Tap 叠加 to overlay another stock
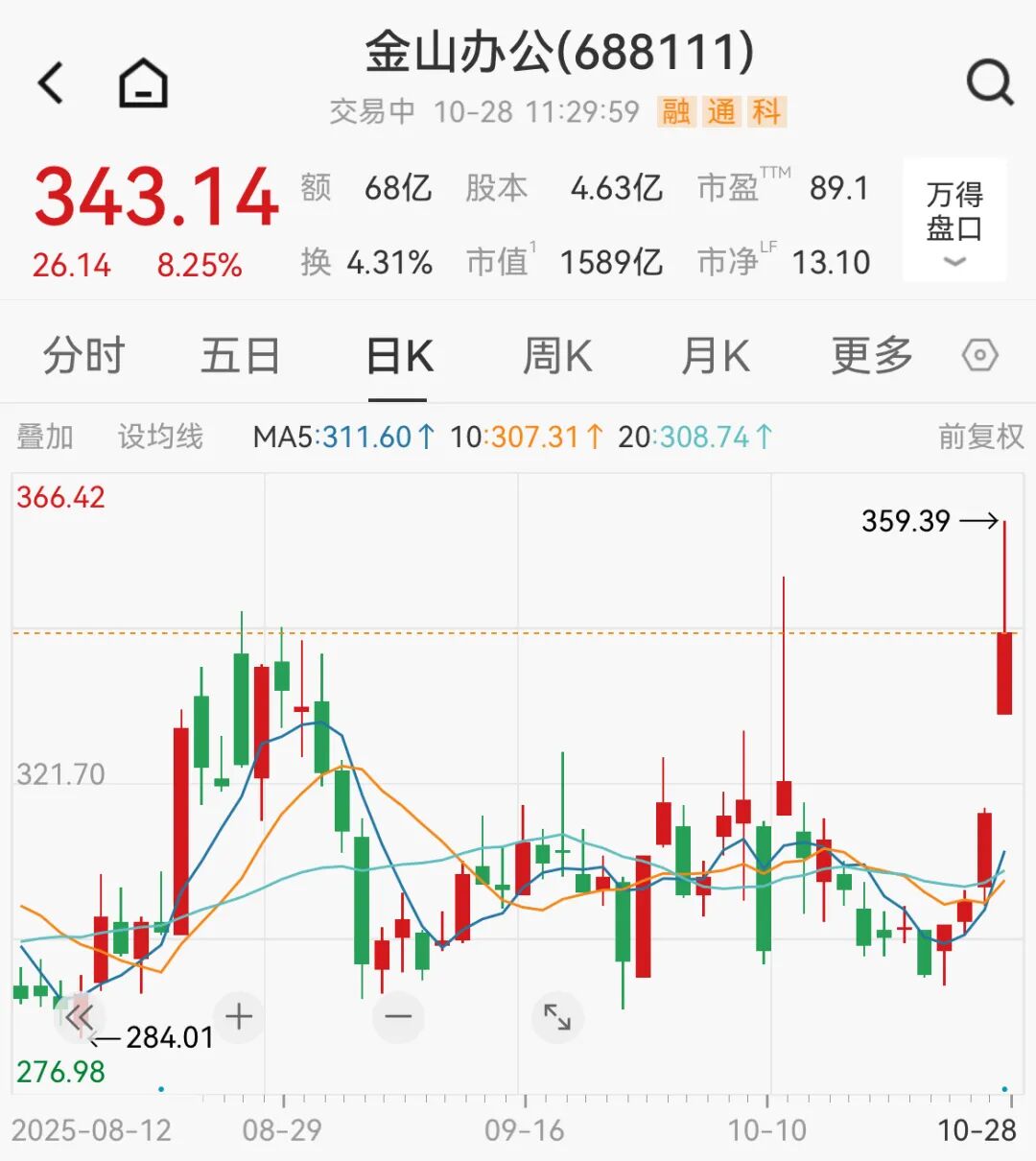Image resolution: width=1036 pixels, height=1161 pixels. coord(45,438)
